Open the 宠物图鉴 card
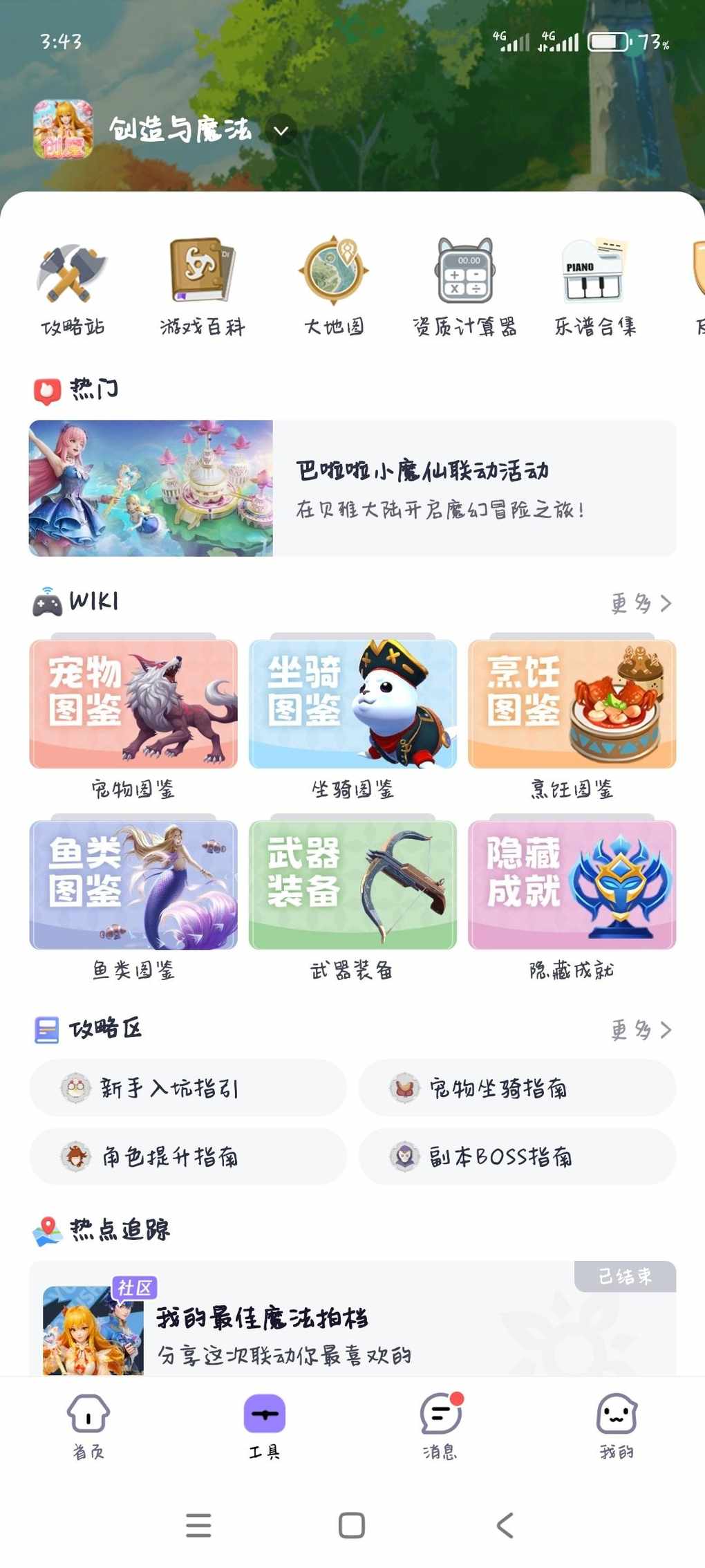This screenshot has height=1568, width=705. [133, 704]
